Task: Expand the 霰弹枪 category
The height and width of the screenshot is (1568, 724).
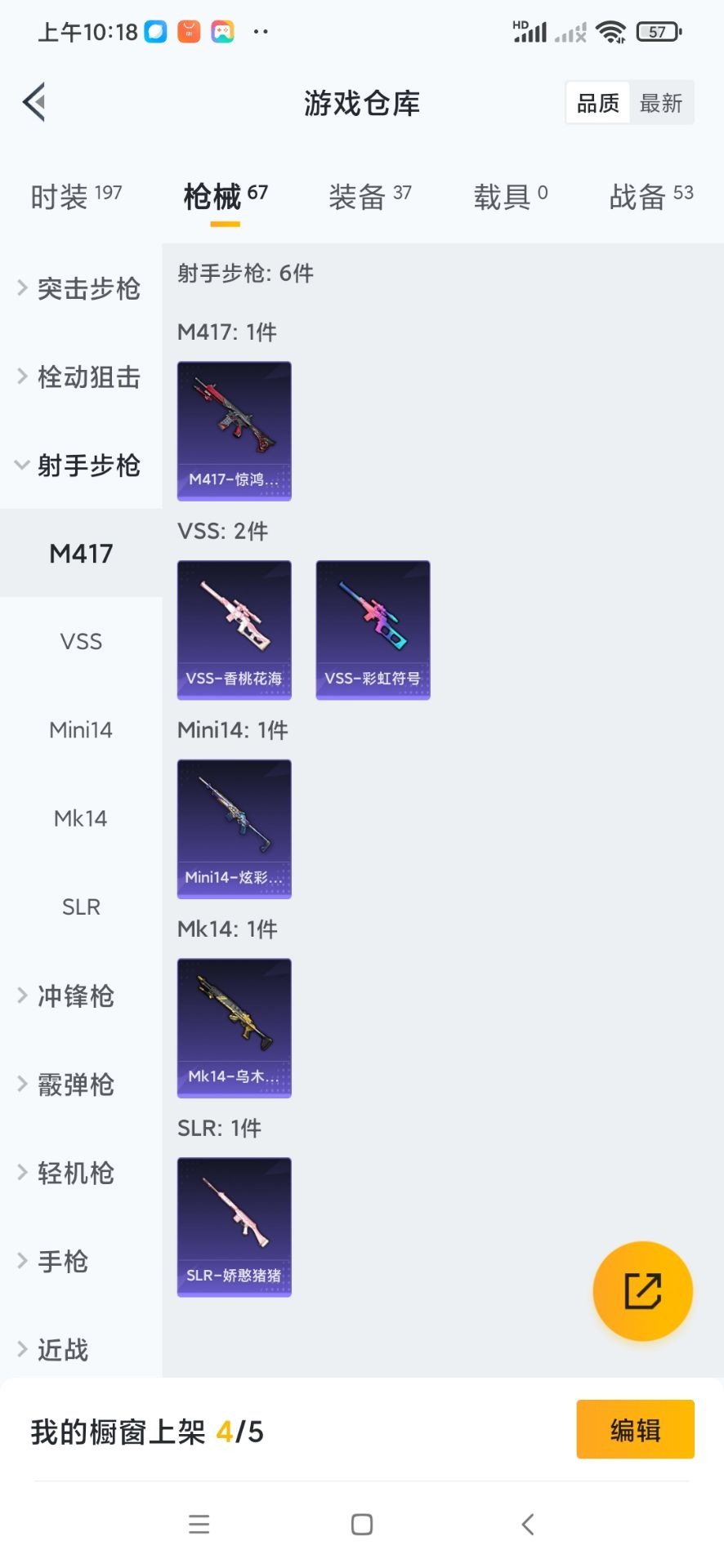Action: coord(75,1085)
